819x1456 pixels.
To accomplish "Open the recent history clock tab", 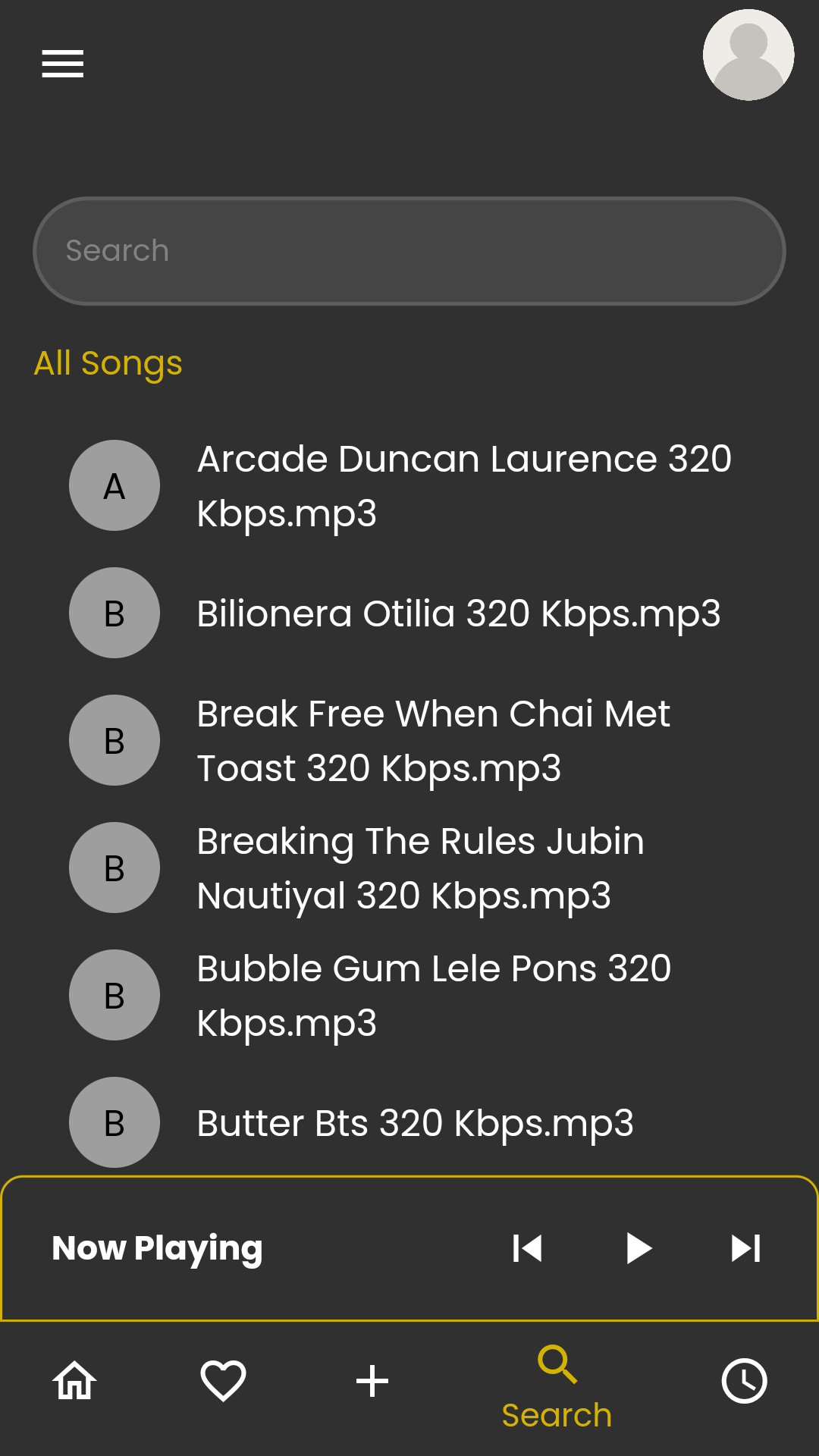I will 744,1380.
